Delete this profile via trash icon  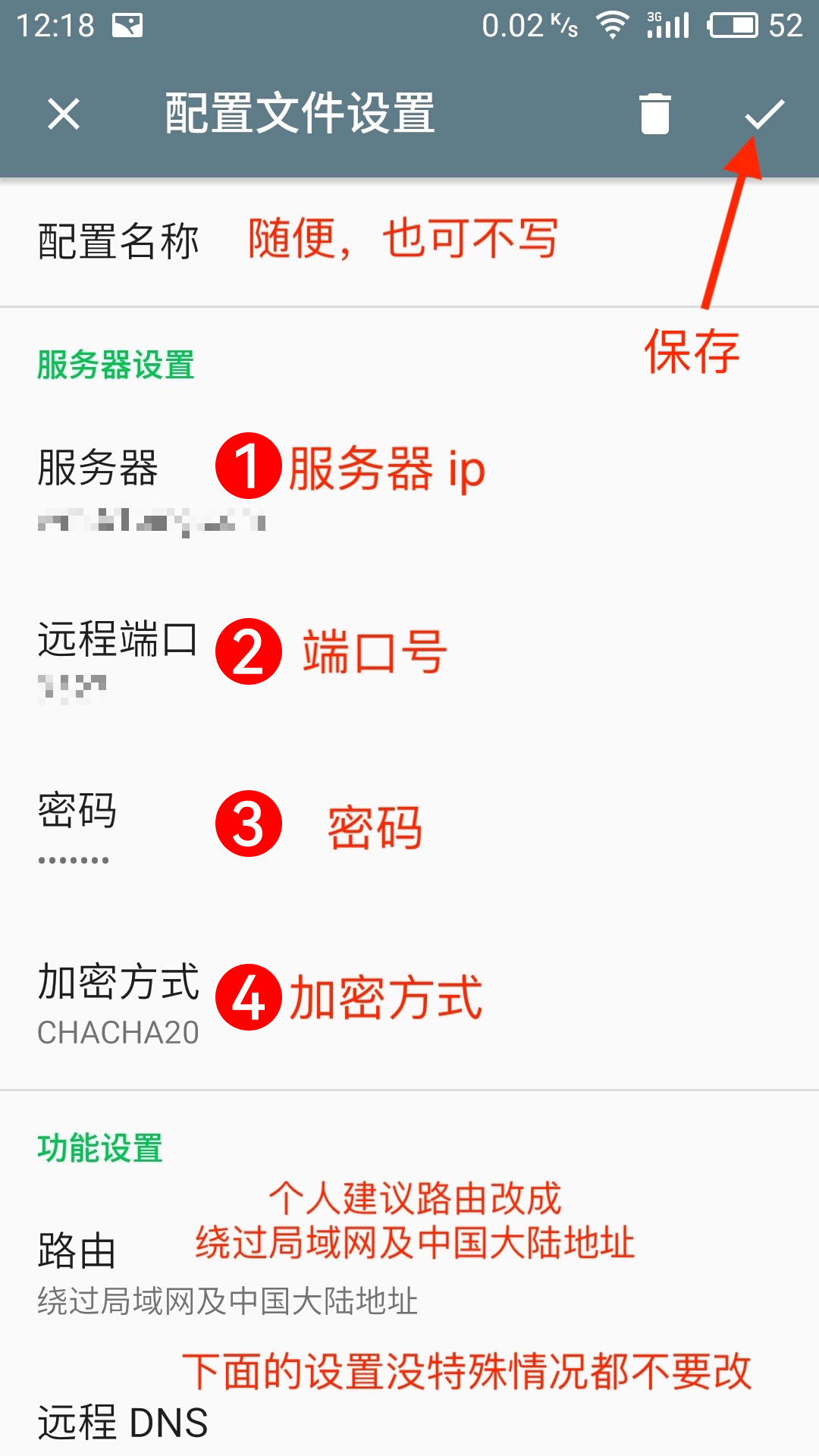654,115
